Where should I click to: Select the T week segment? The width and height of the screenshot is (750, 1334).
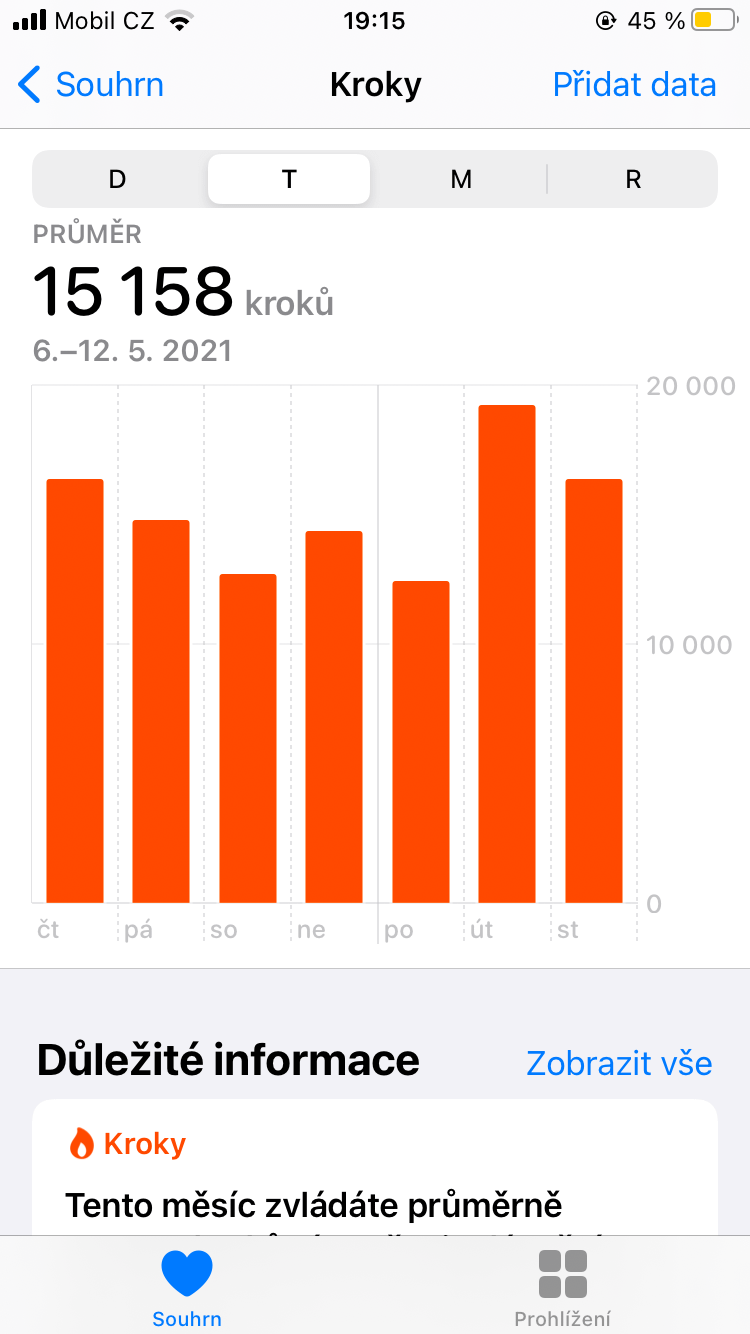pos(289,179)
